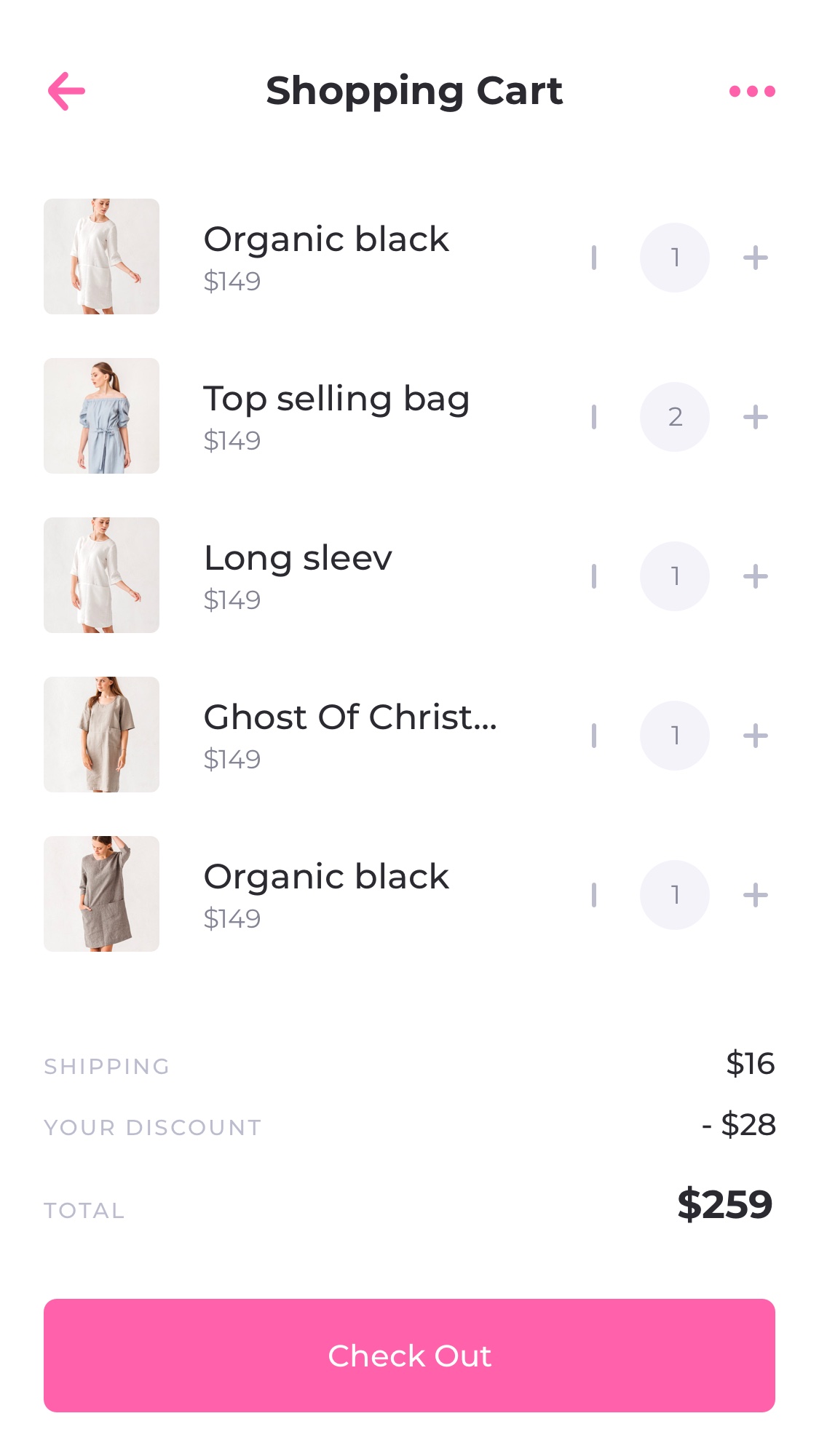
Task: Increase quantity of the white-dress Organic black
Action: (755, 258)
